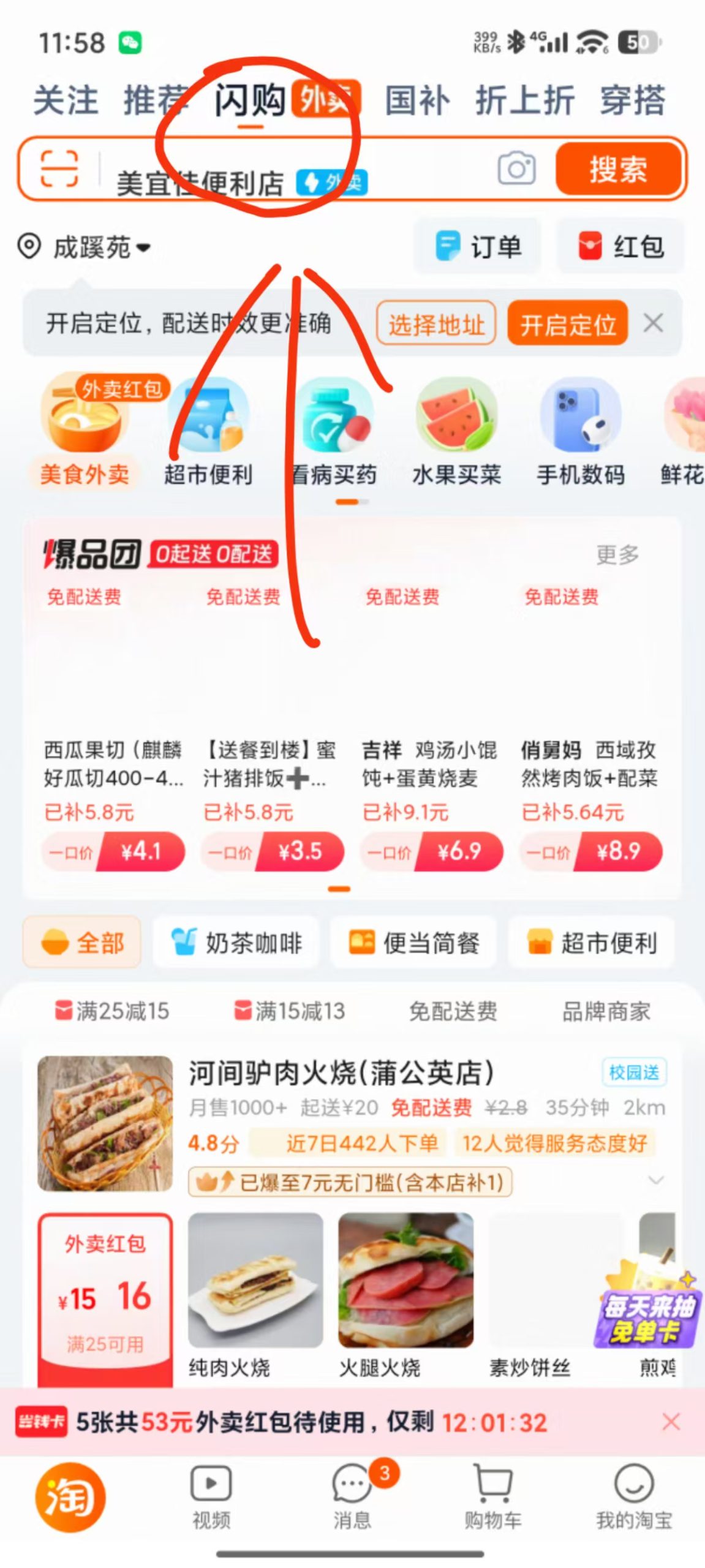Tap 选择地址 to choose an address
Image resolution: width=705 pixels, height=1568 pixels.
[x=436, y=323]
